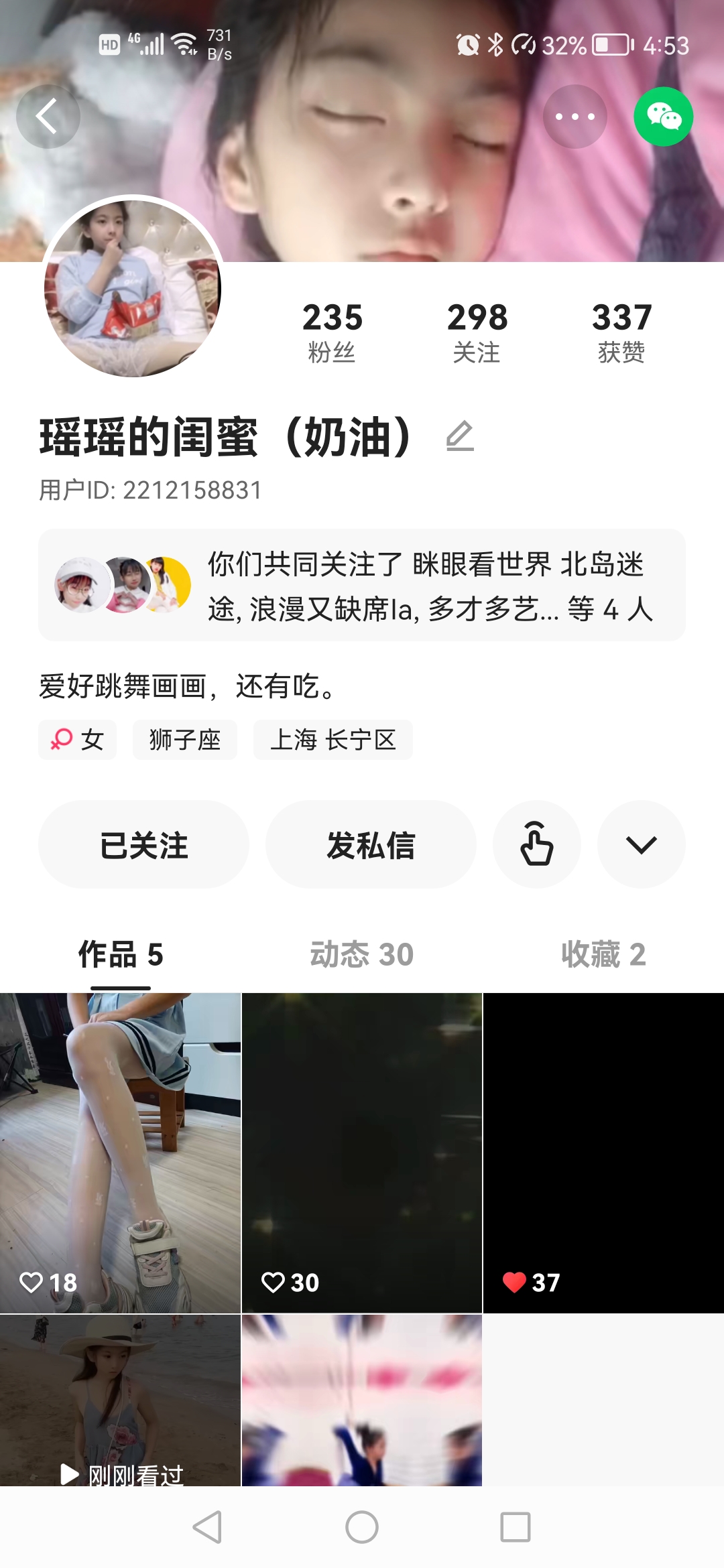Switch to the 动态 30 tab
724x1568 pixels.
point(361,954)
